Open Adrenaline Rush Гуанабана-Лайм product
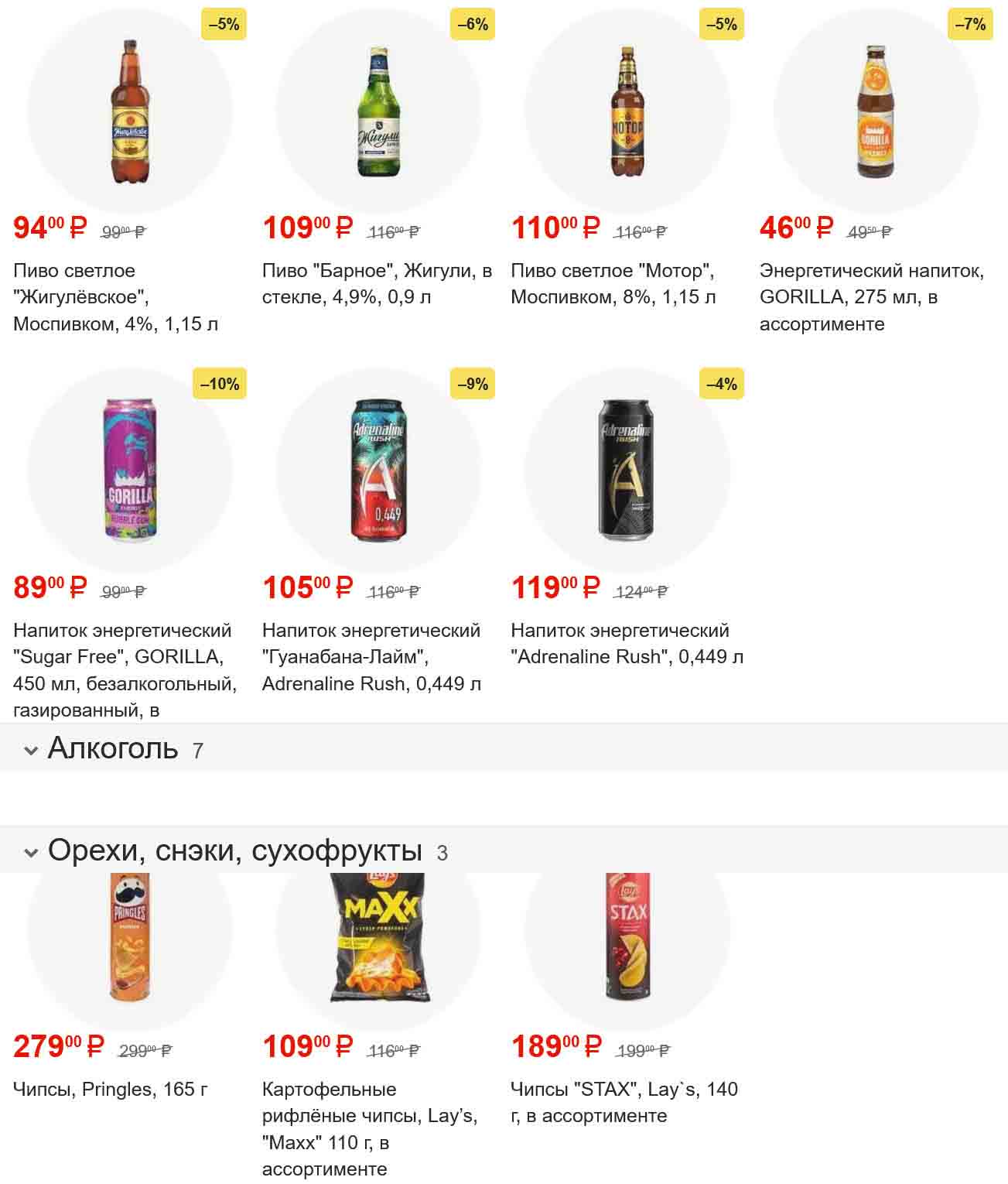 click(378, 471)
